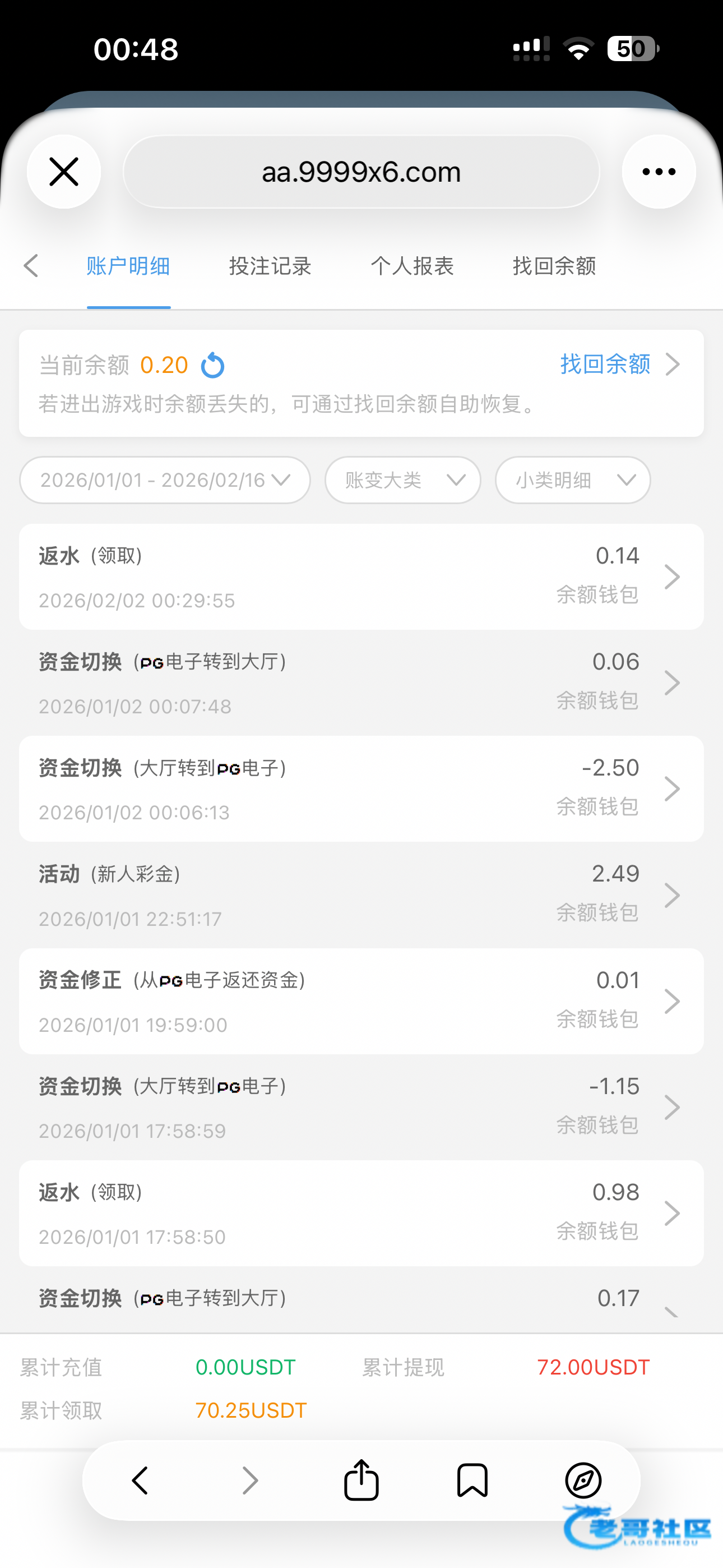View the 资金切换 entry dated 2026/01/02 00:07:48
Viewport: 723px width, 1568px height.
tap(361, 683)
